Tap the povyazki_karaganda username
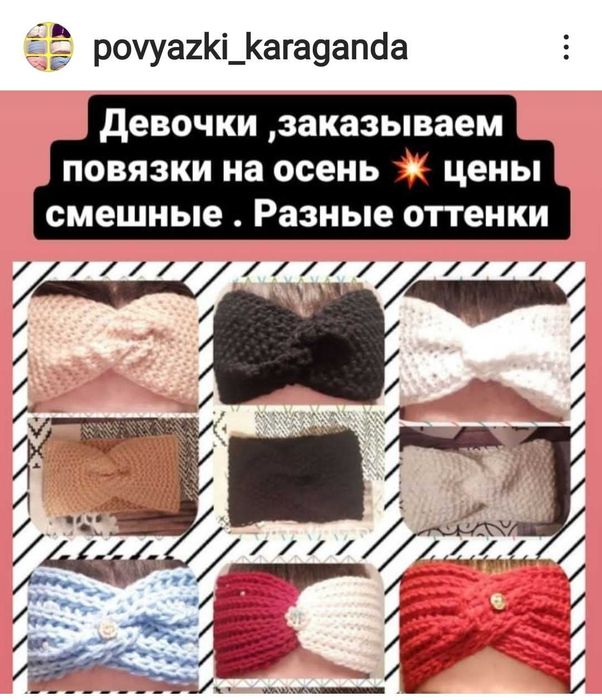 (249, 47)
